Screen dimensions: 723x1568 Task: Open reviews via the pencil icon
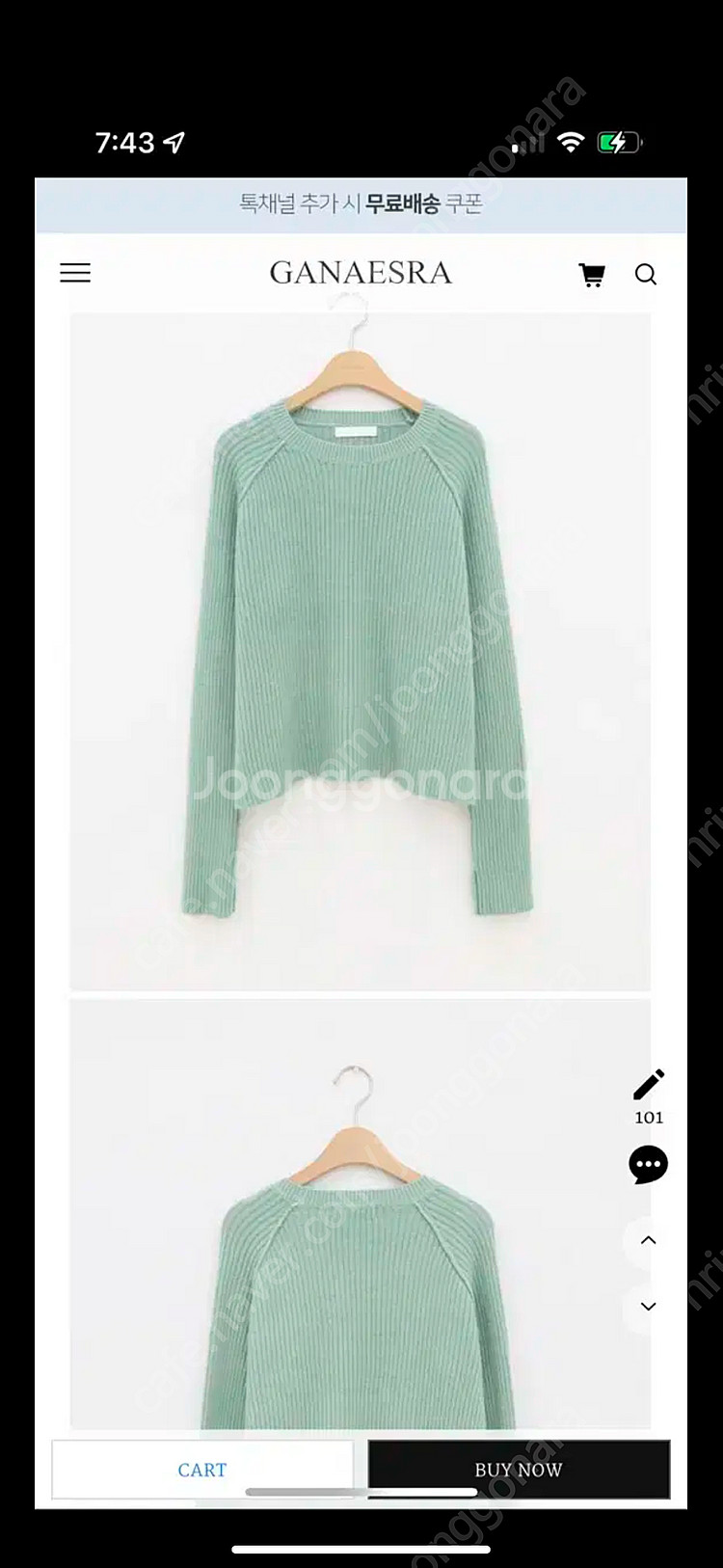649,1086
